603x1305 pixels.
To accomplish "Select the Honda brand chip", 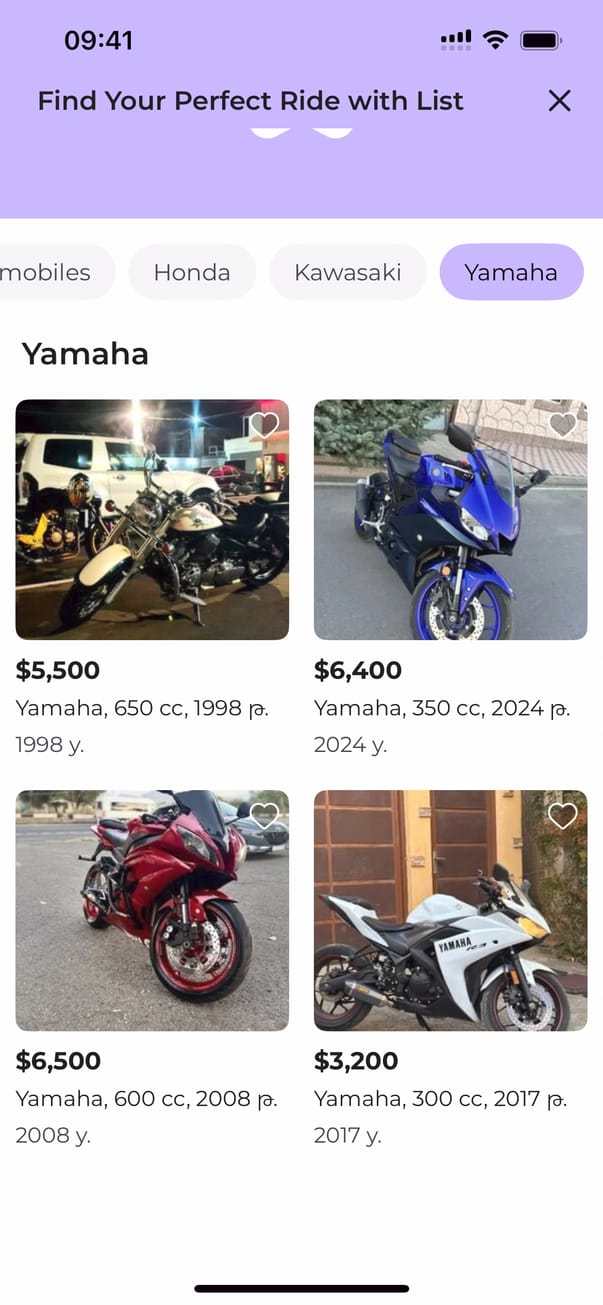I will click(x=192, y=272).
